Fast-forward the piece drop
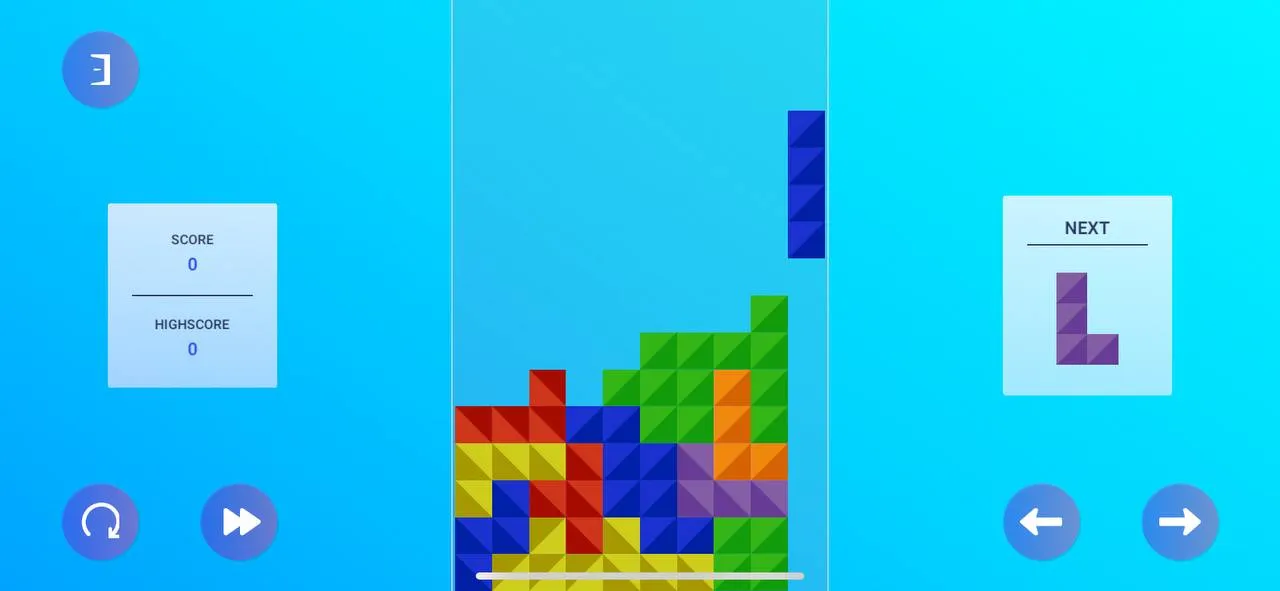The width and height of the screenshot is (1280, 591). coord(239,522)
